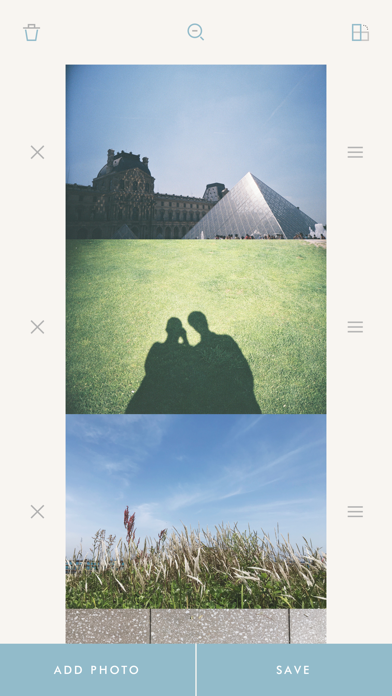Add another photo to the collage

coord(97,670)
